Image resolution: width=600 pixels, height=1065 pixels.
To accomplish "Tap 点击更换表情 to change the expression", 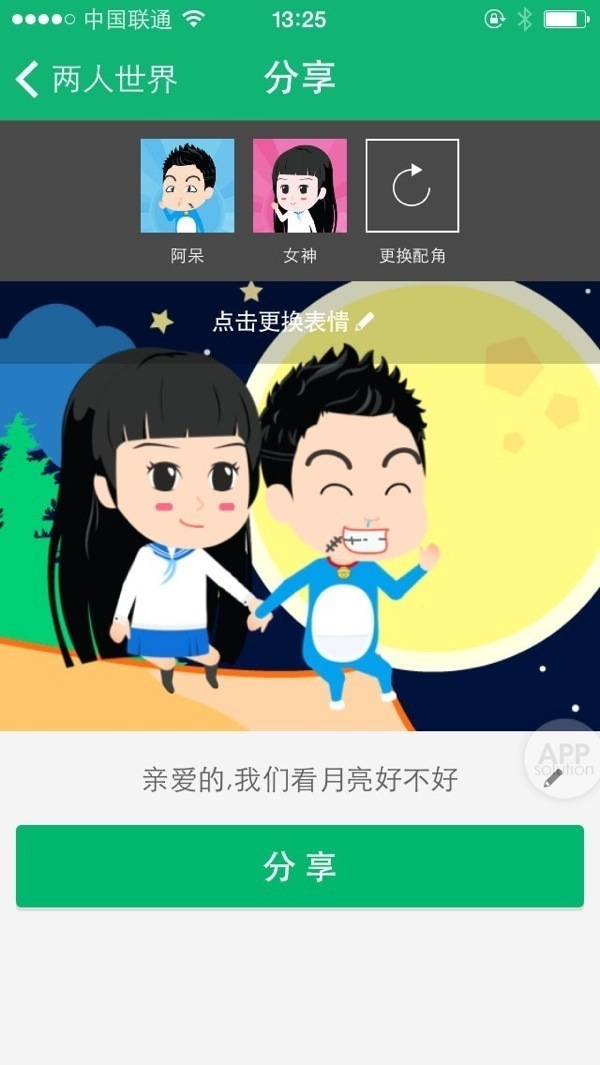I will coord(292,322).
